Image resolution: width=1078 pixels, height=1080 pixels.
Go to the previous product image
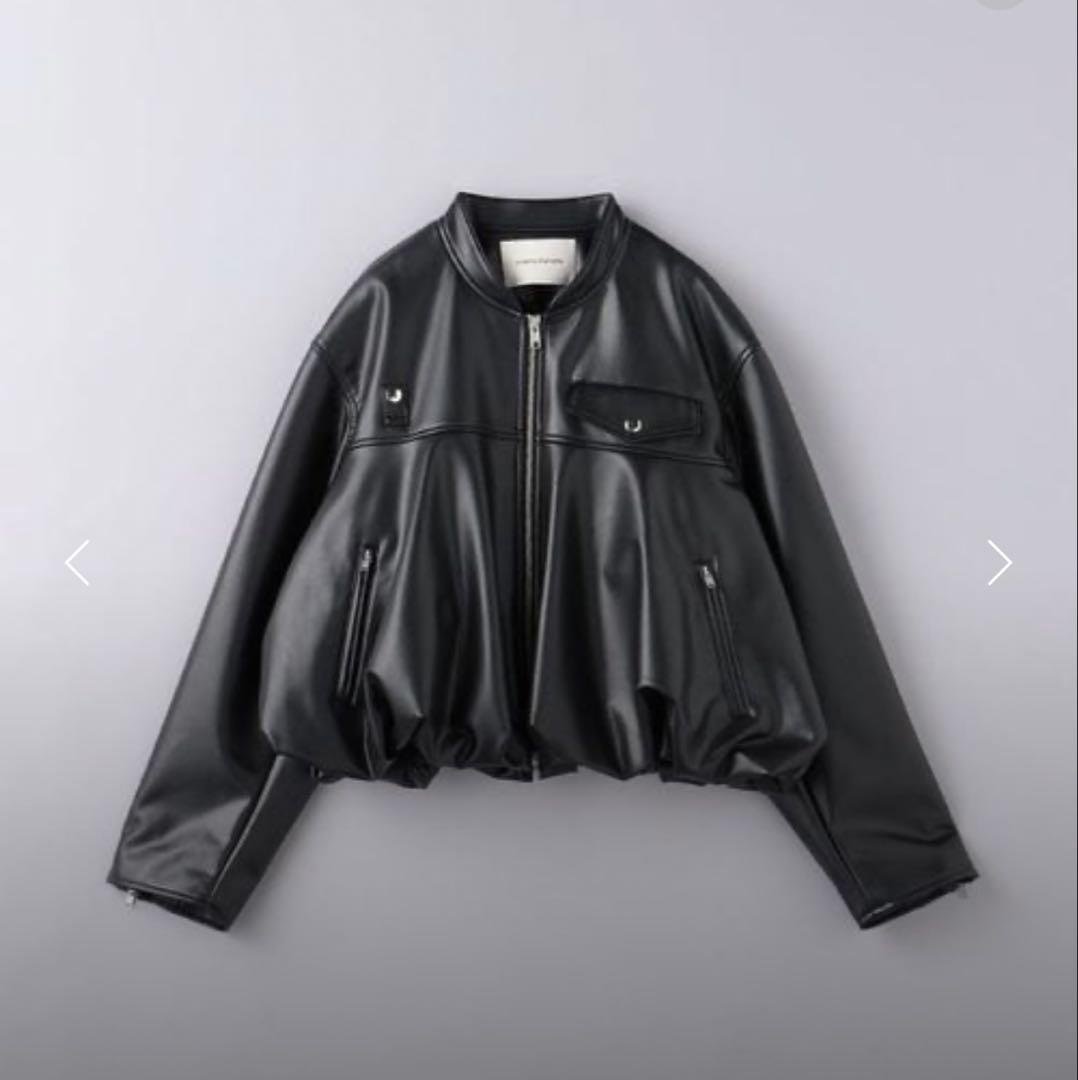(78, 562)
